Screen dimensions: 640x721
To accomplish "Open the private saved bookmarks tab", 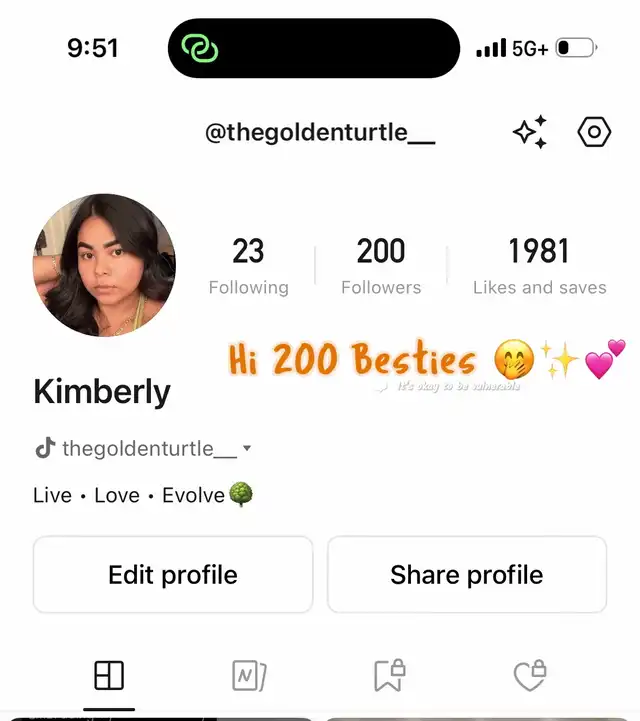I will click(x=389, y=677).
